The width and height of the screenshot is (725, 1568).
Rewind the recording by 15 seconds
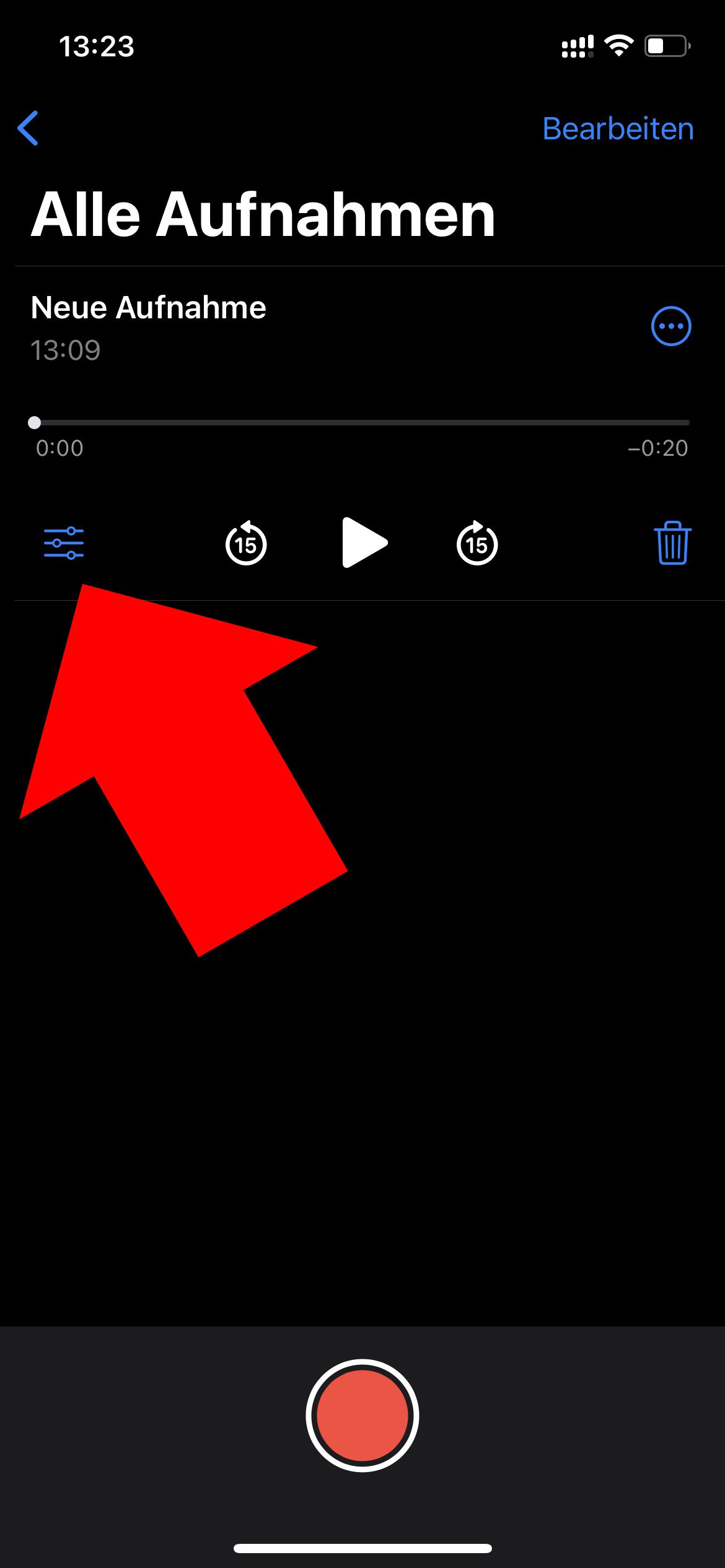(246, 543)
